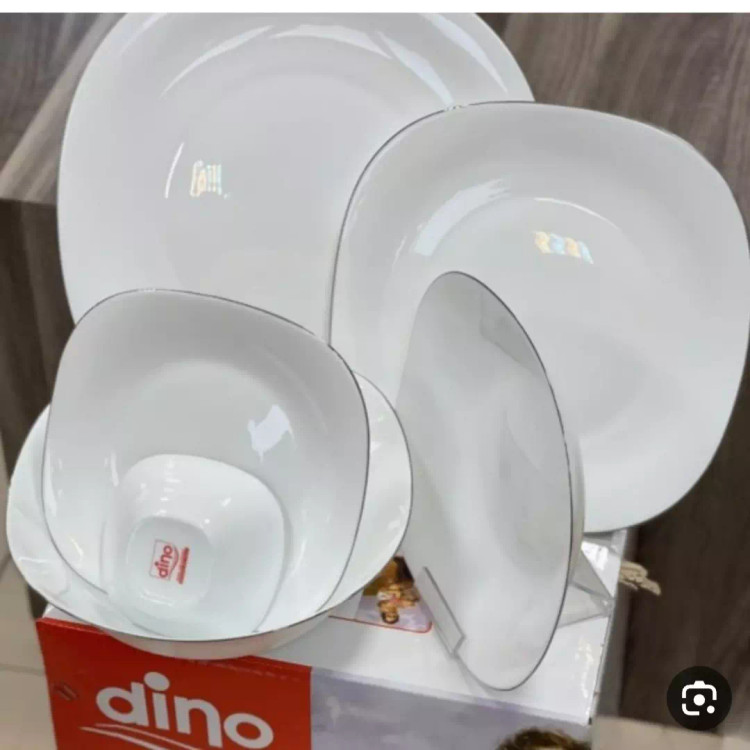750x750 pixels.
Task: Open visual search lens on photo
Action: point(699,698)
